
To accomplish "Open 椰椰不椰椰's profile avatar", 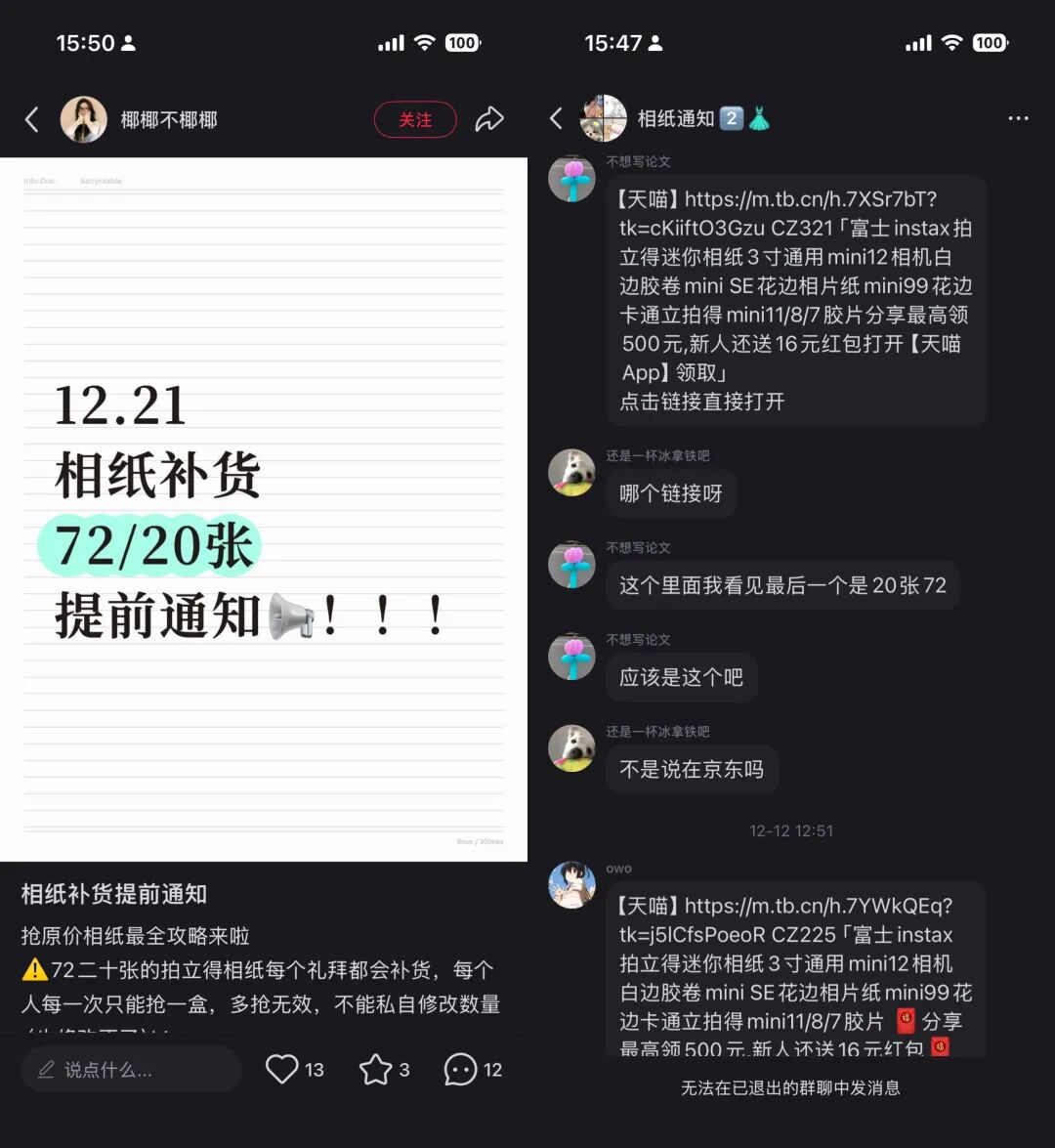I will [84, 120].
